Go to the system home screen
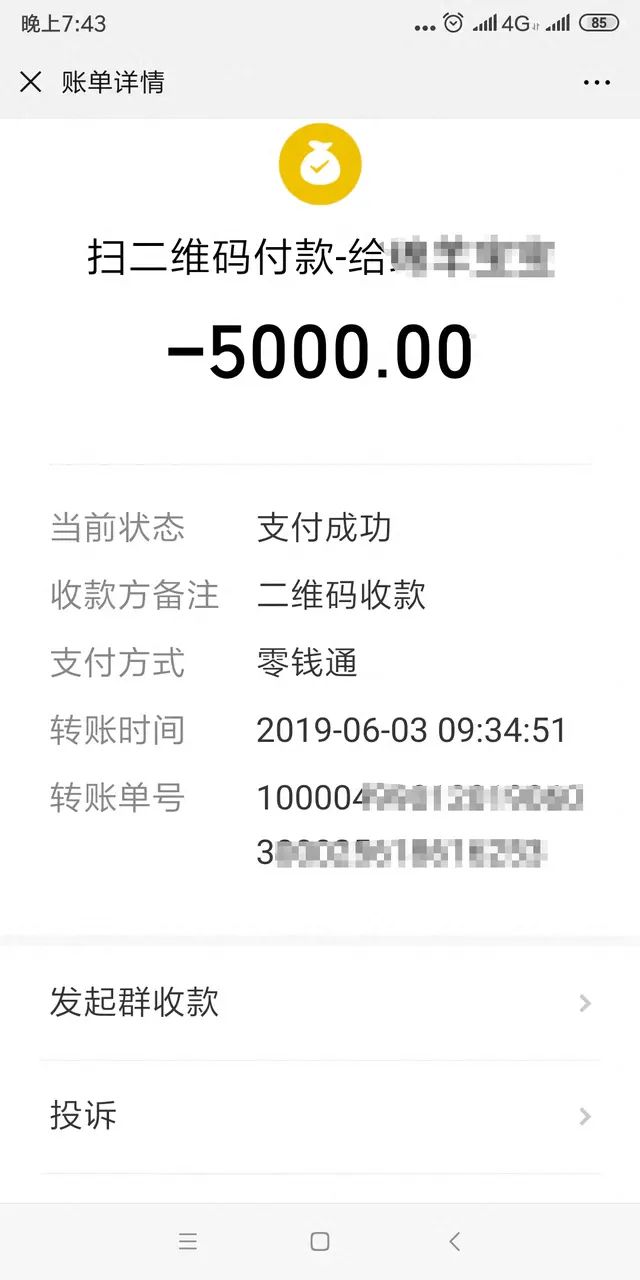Screen dimensions: 640x1280 [320, 1241]
